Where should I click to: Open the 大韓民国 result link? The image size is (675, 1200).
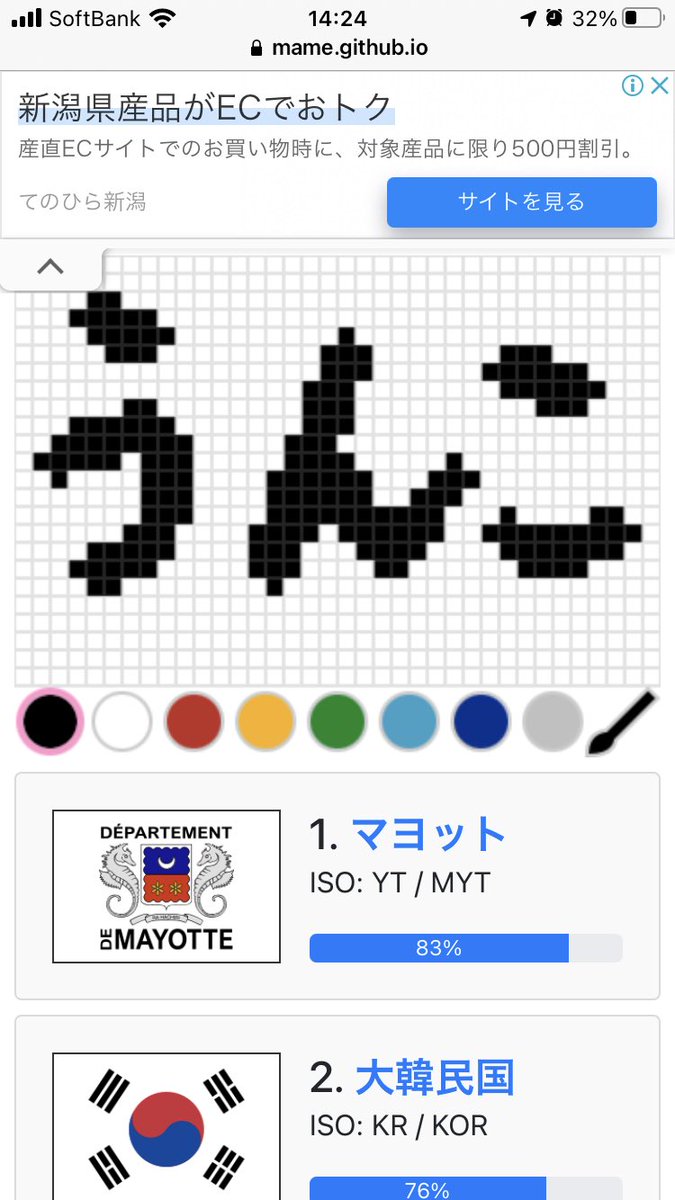(434, 1078)
